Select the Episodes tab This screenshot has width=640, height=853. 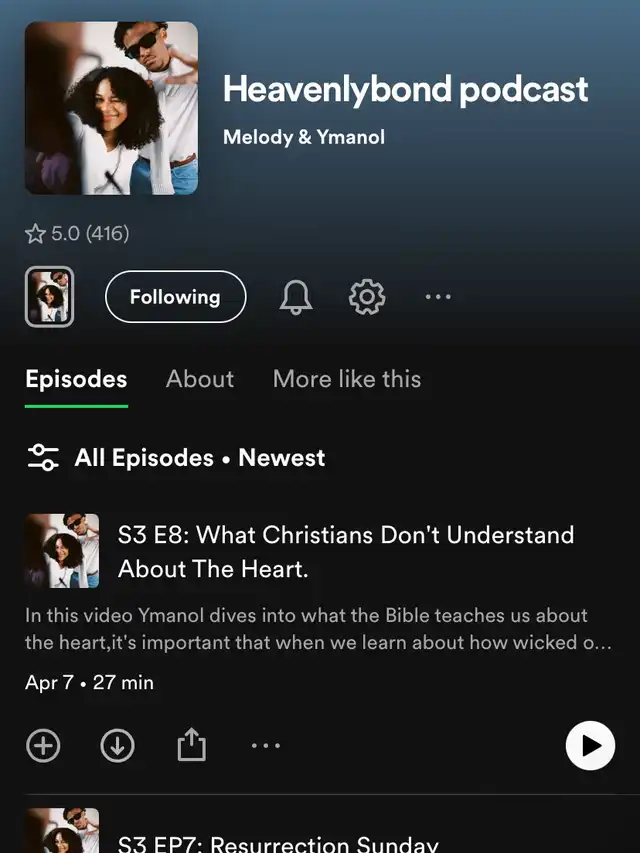click(76, 379)
